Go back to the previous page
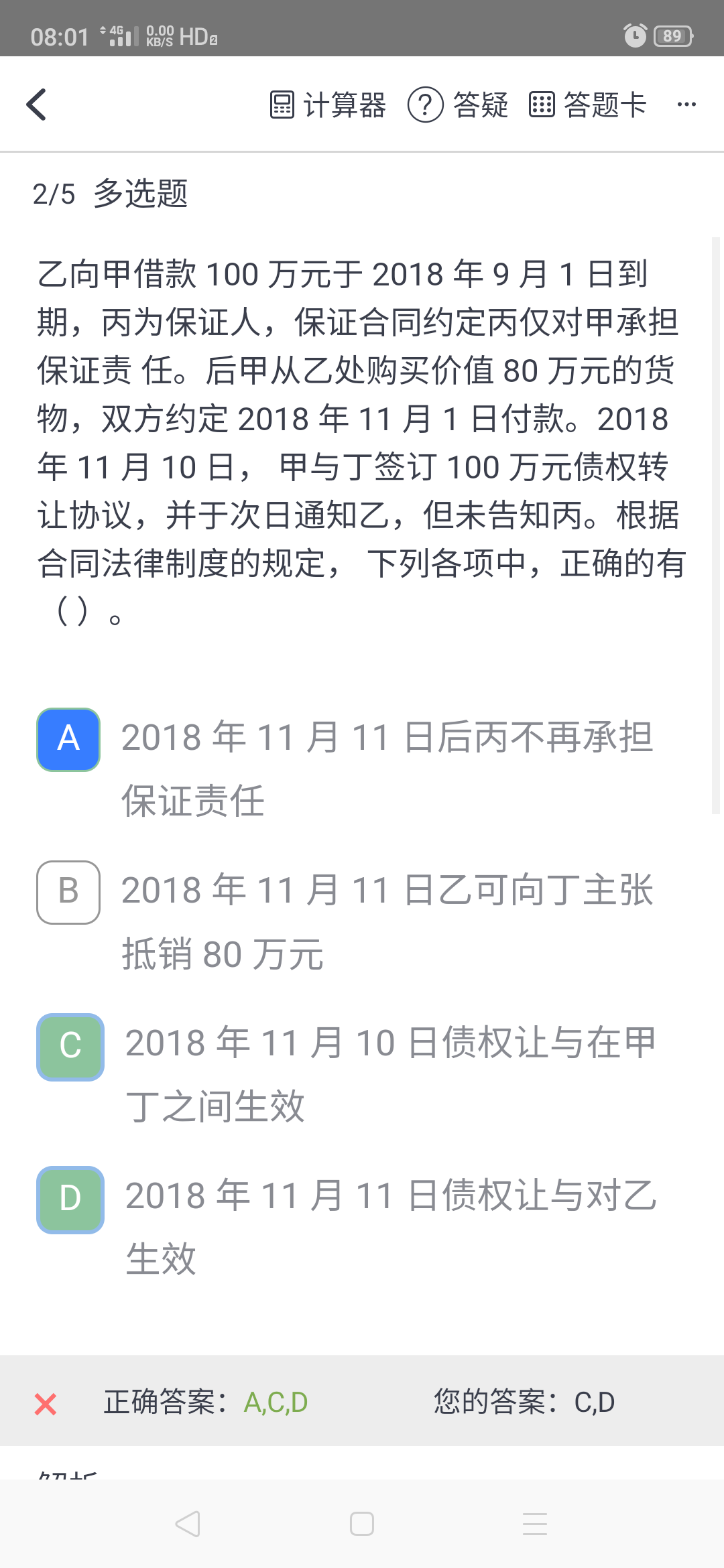Image resolution: width=724 pixels, height=1568 pixels. pyautogui.click(x=36, y=105)
